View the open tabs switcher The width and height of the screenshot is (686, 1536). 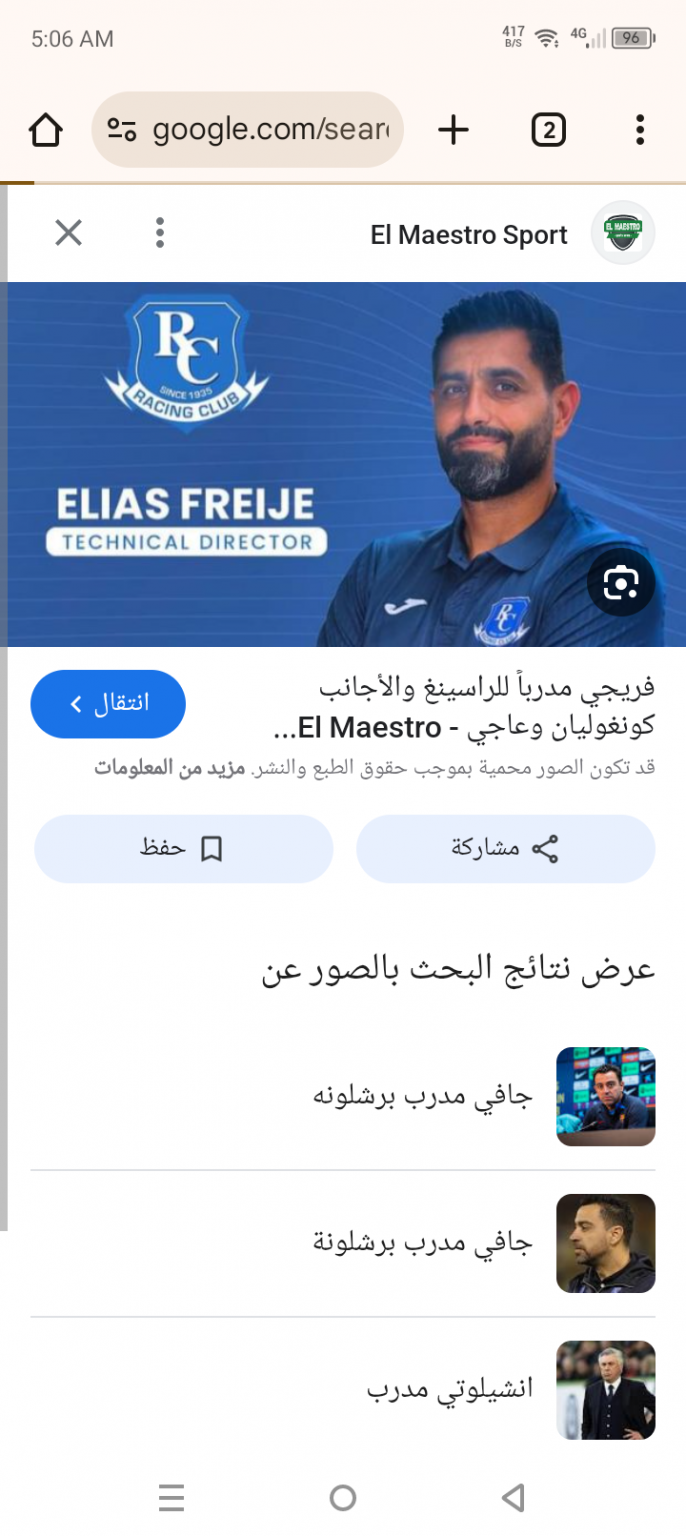pos(548,130)
